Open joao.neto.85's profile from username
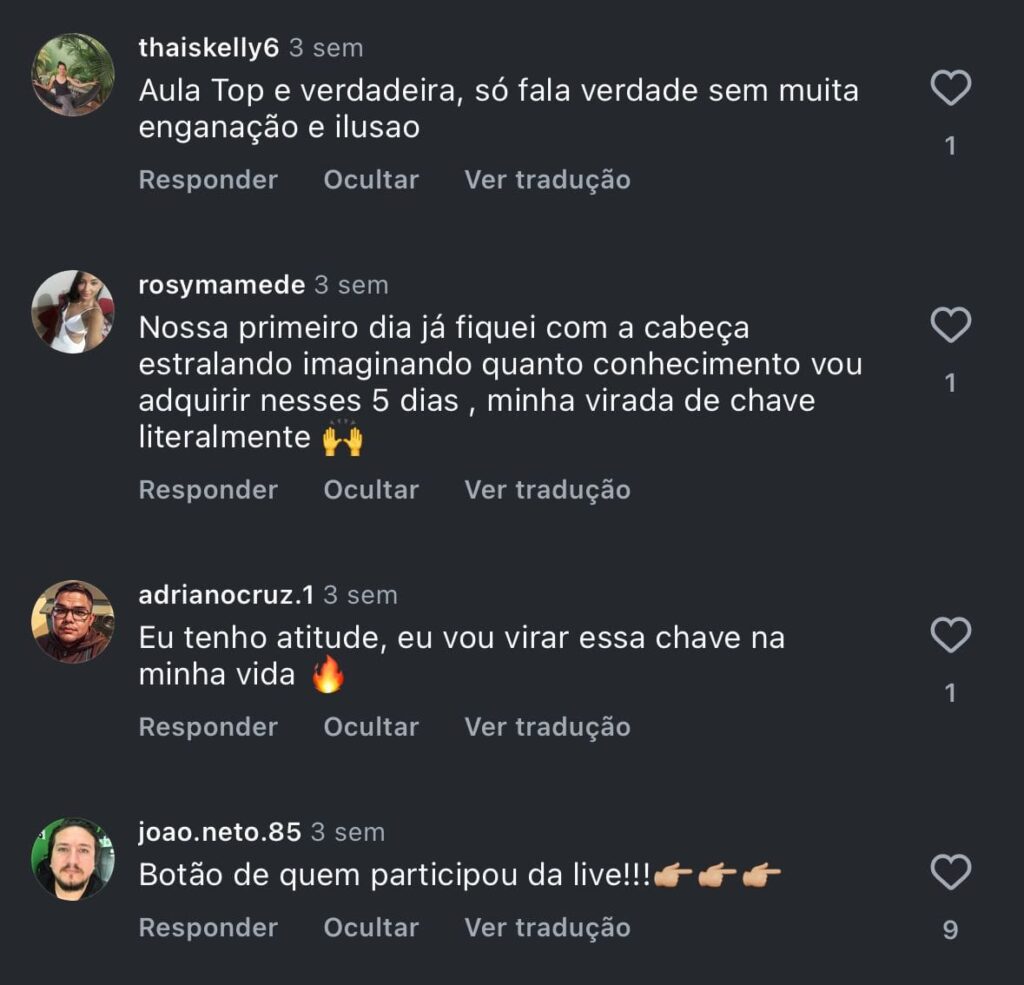The width and height of the screenshot is (1024, 985). coord(219,832)
